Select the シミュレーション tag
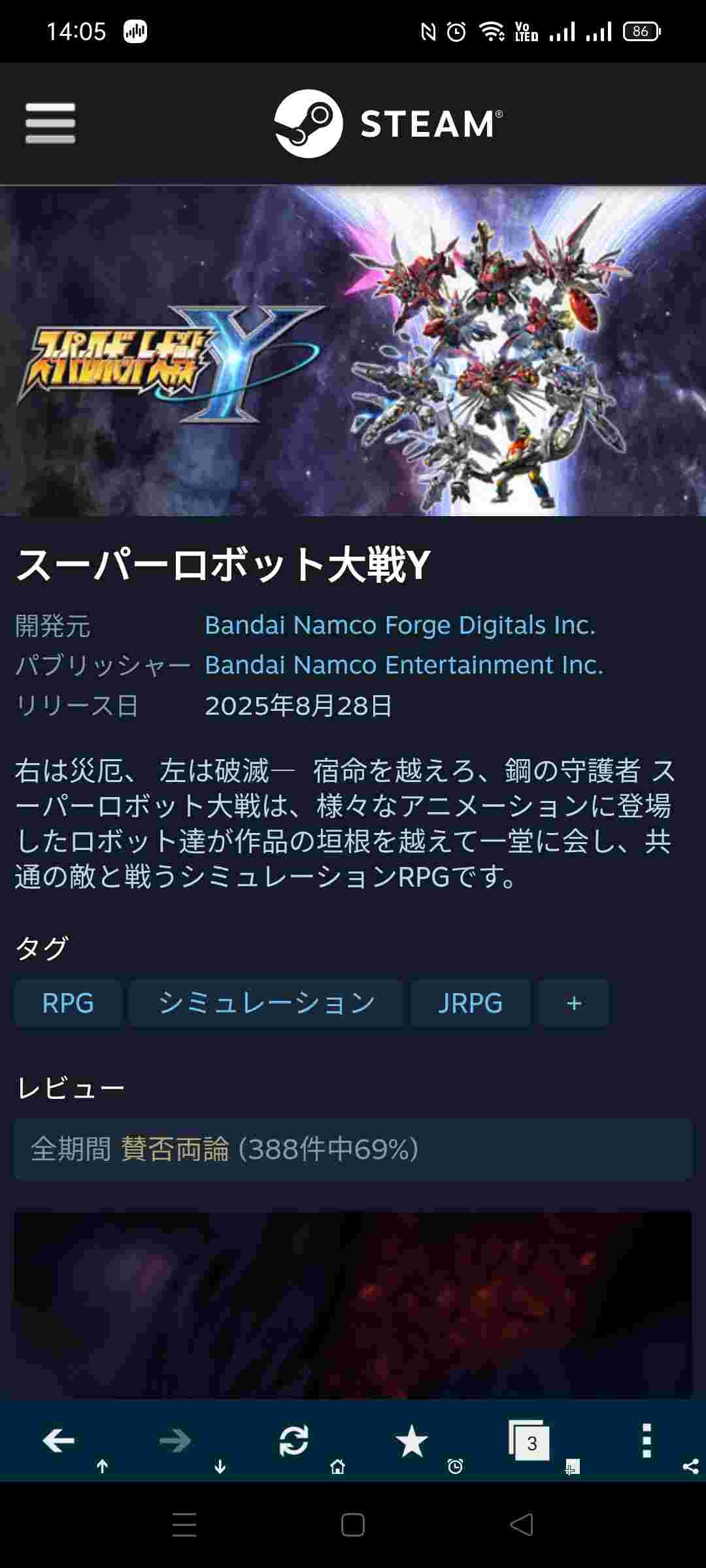This screenshot has height=1568, width=706. (x=267, y=1003)
